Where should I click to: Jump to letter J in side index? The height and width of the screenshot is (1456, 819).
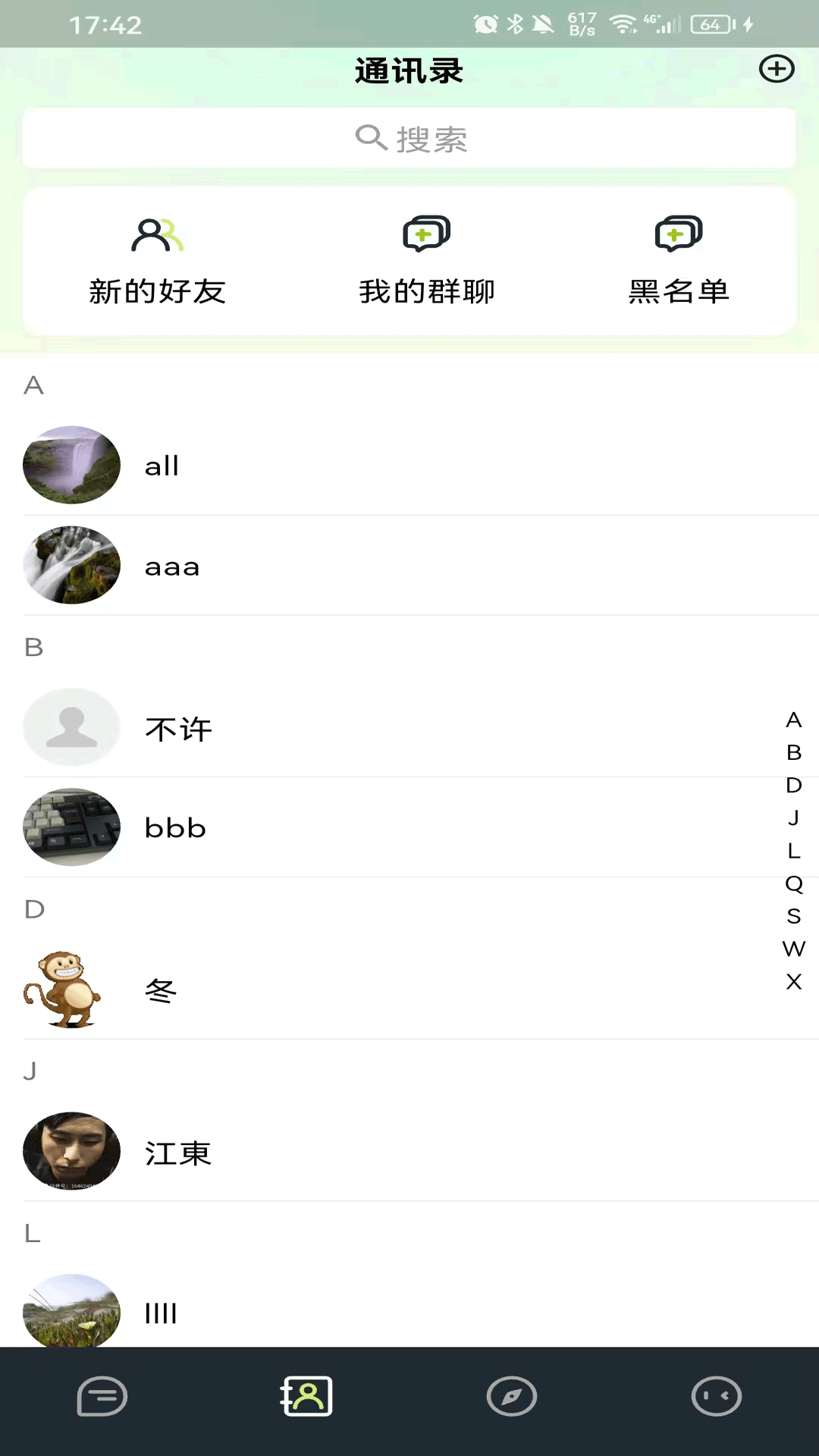click(795, 817)
